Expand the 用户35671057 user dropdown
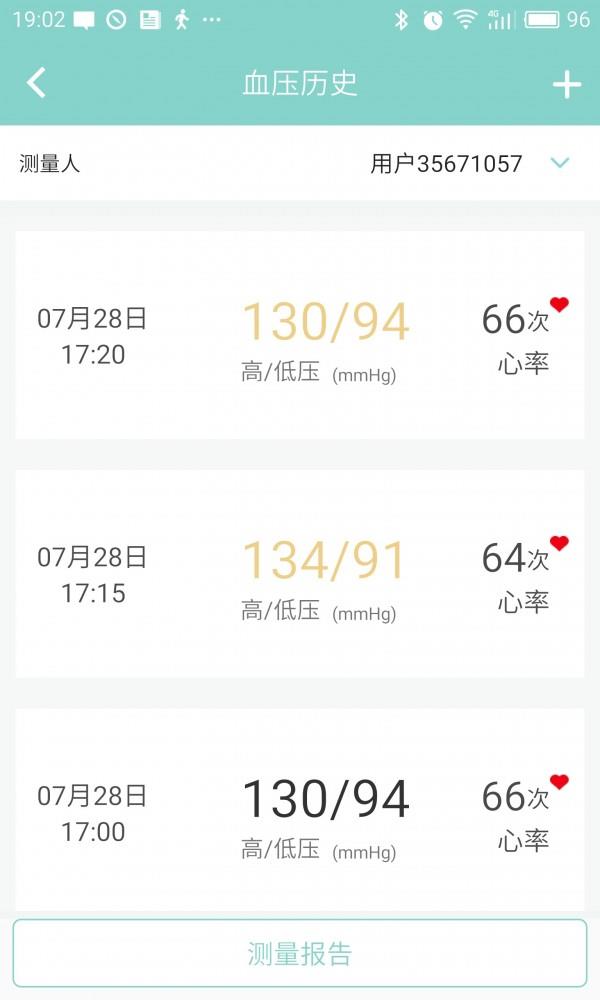 [x=559, y=163]
